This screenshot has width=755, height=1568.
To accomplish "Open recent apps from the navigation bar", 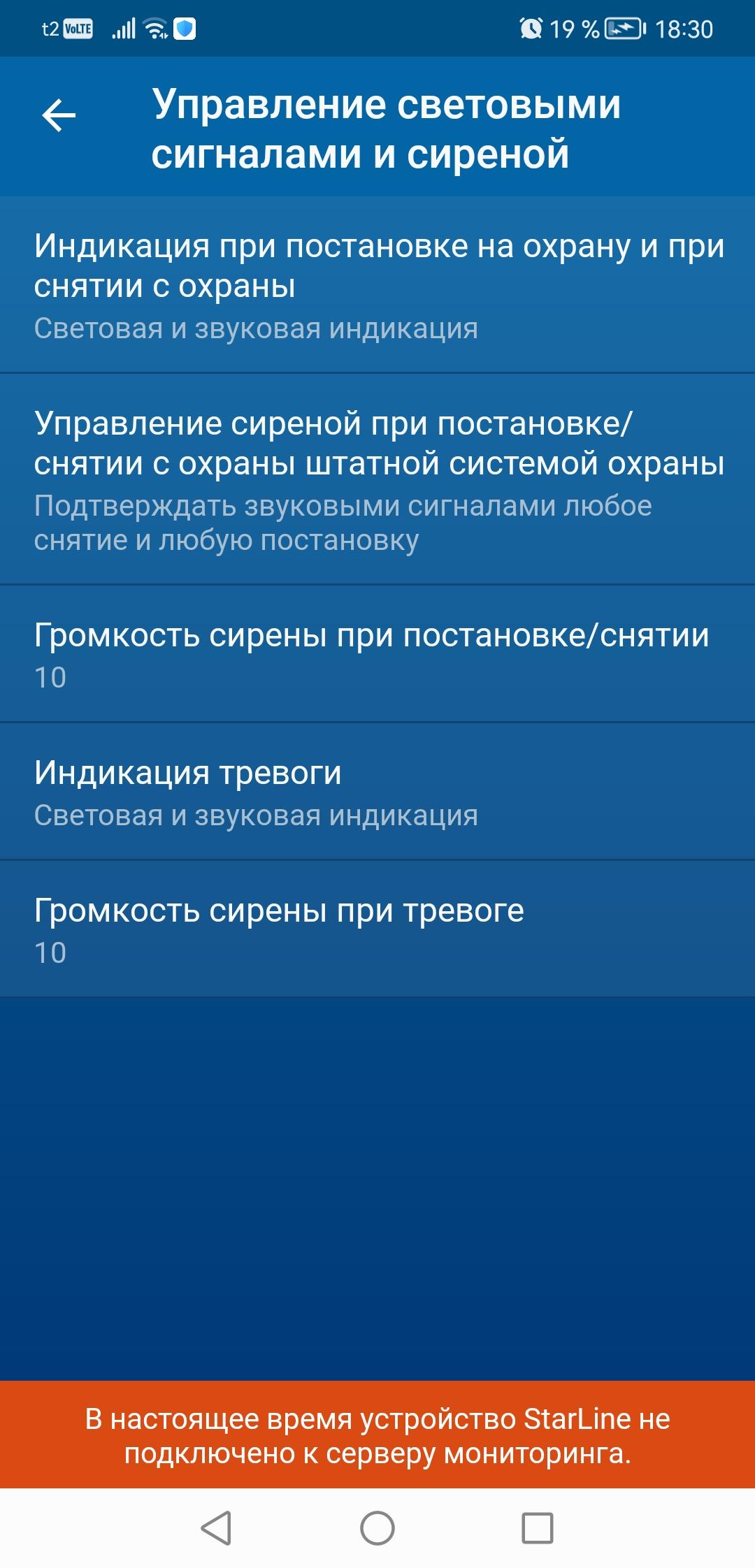I will [x=538, y=1528].
